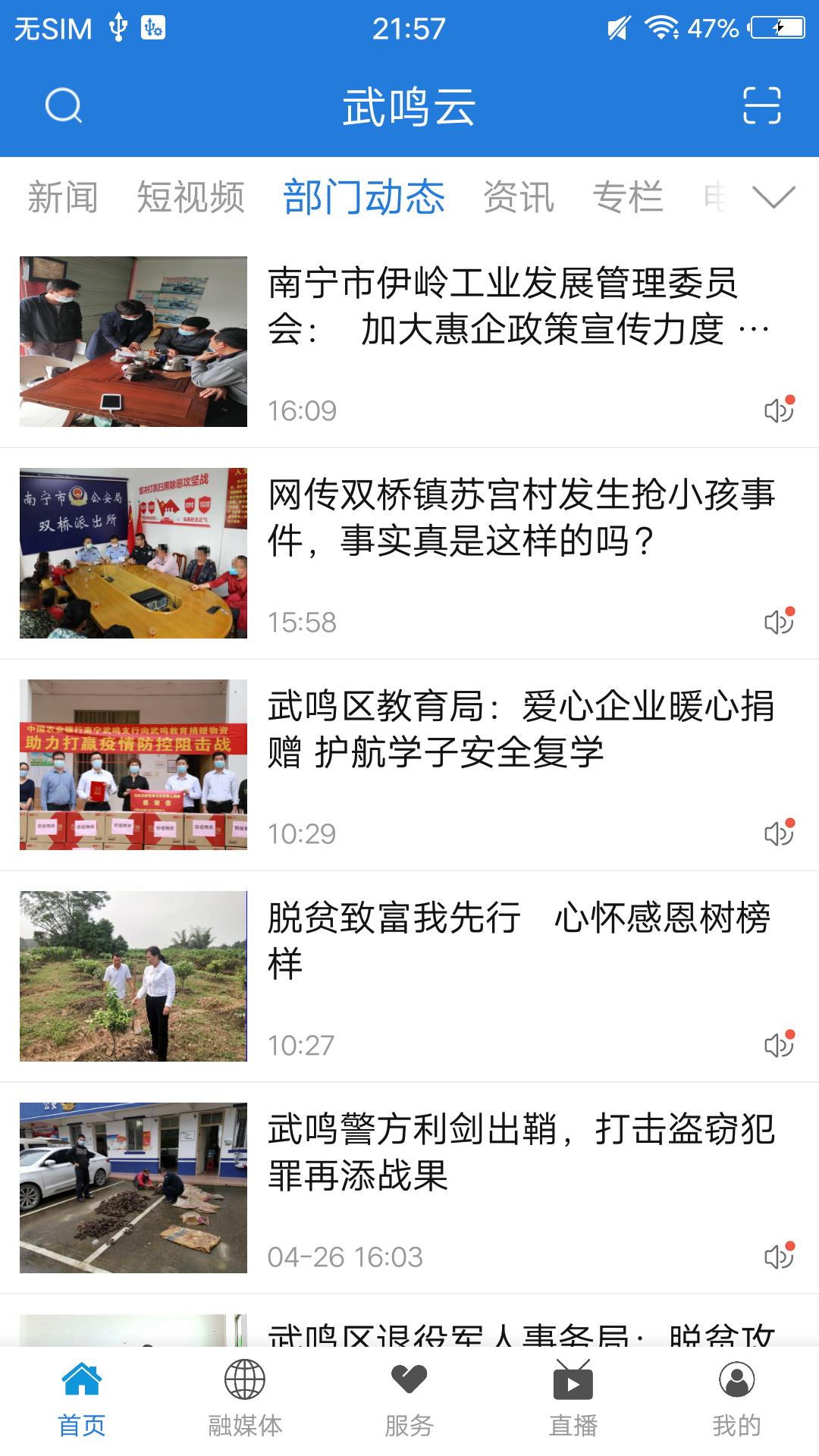This screenshot has height=1456, width=819.
Task: Open the 南宁市伊岭工业发展管理委员会 article
Action: 409,341
